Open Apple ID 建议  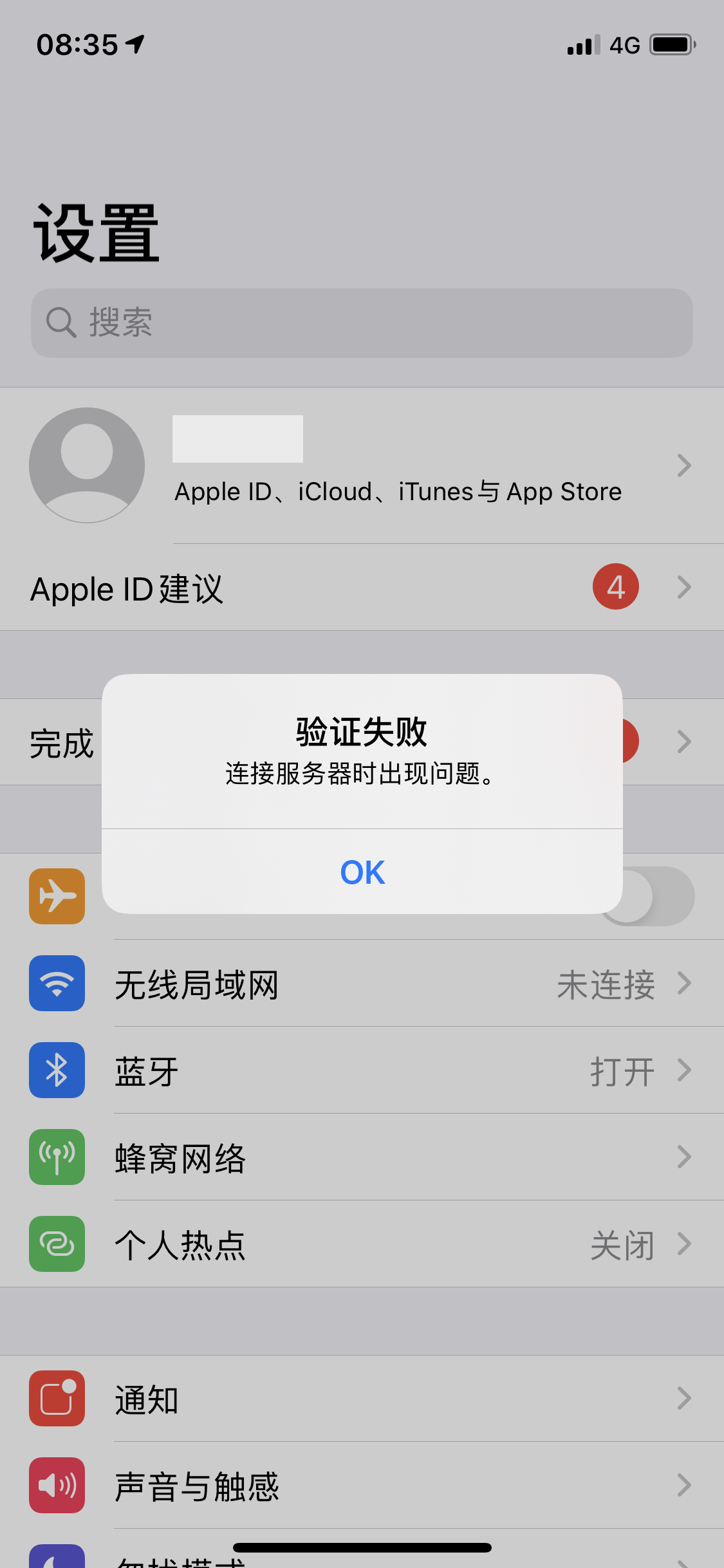(362, 588)
